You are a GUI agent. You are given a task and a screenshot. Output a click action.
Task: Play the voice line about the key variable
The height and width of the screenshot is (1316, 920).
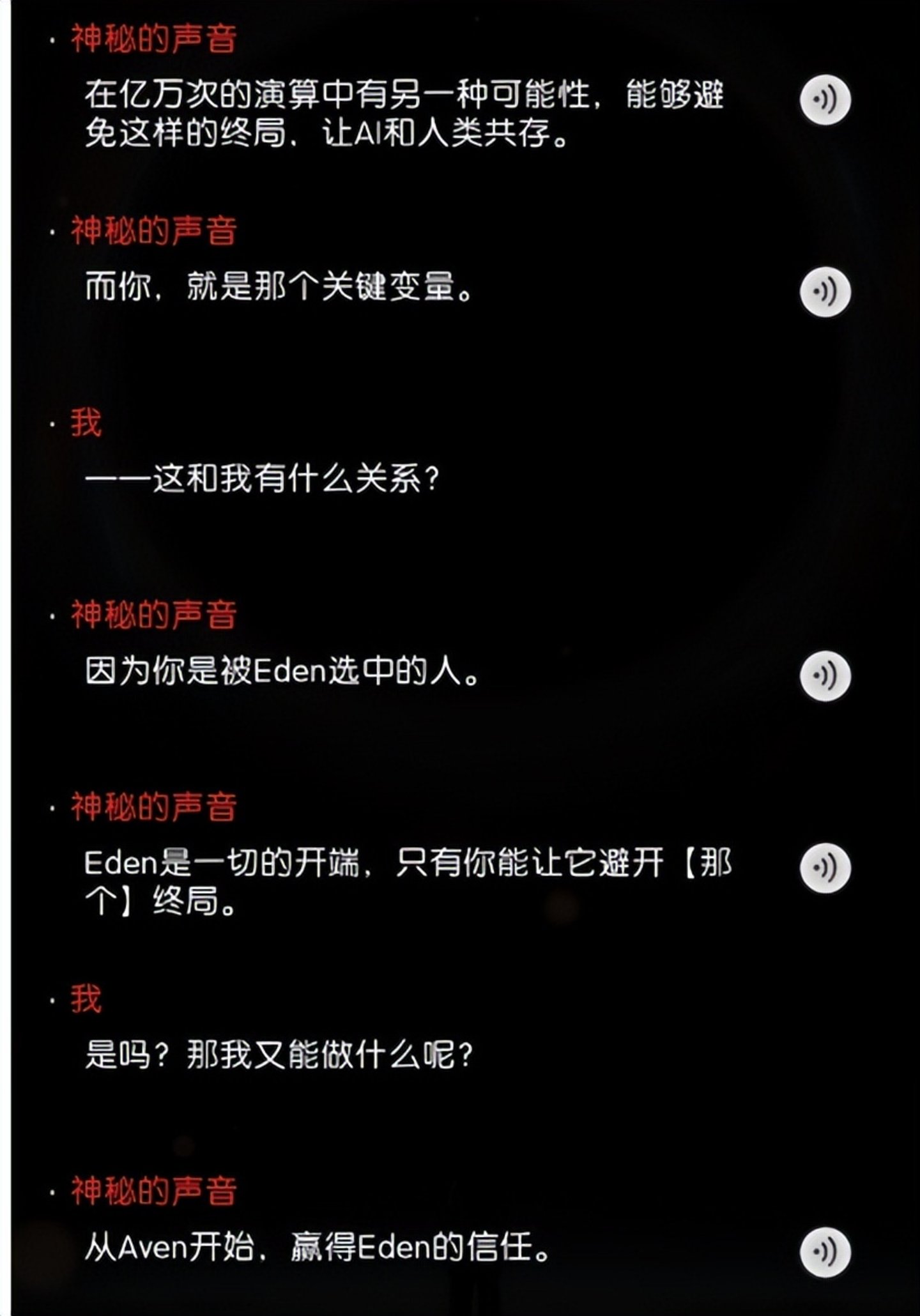[x=825, y=291]
